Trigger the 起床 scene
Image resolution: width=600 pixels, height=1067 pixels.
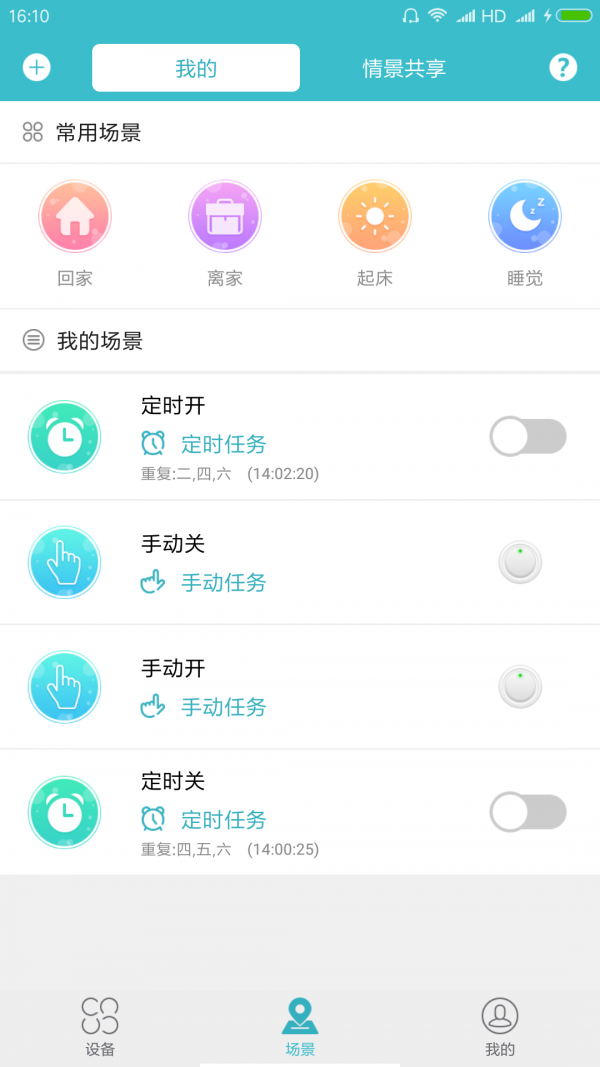click(x=375, y=216)
